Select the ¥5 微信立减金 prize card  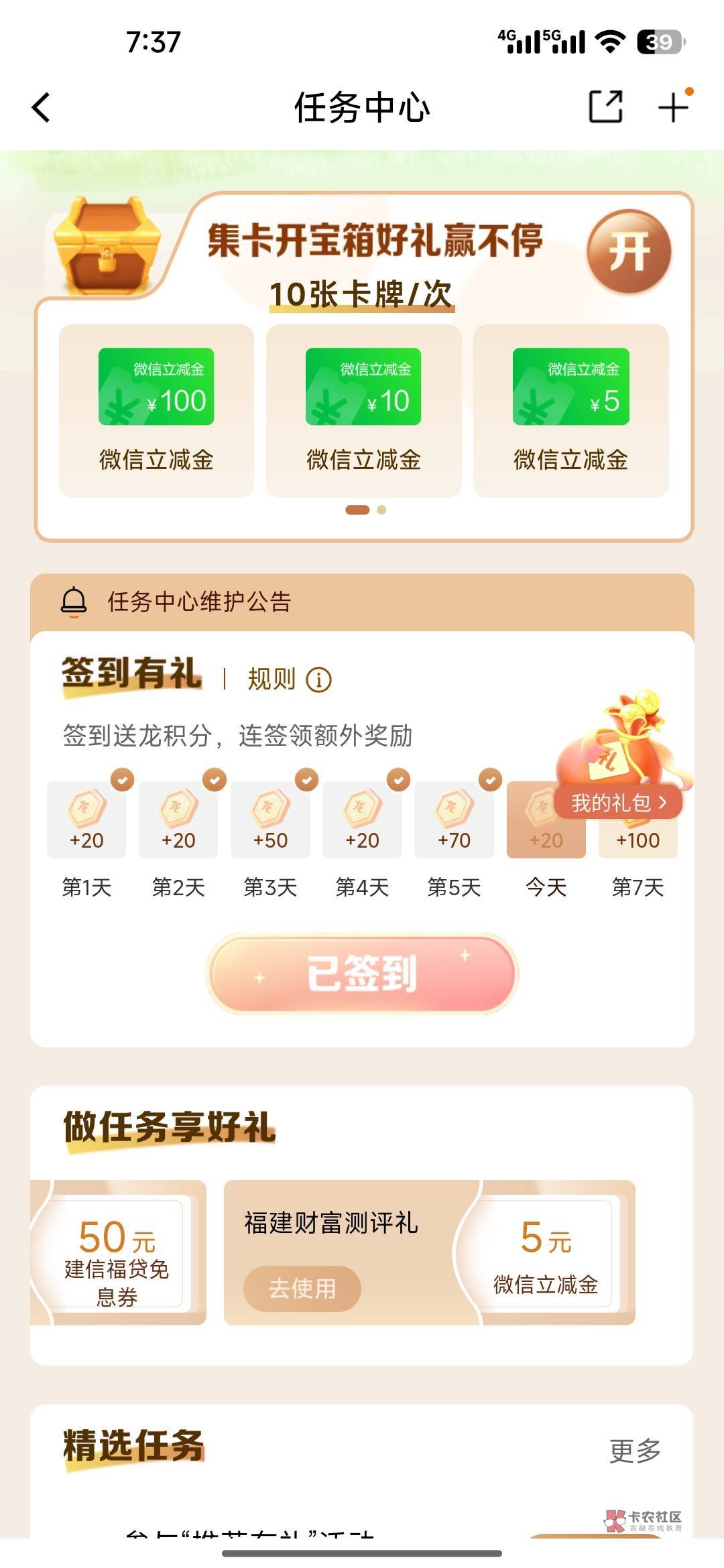click(570, 411)
